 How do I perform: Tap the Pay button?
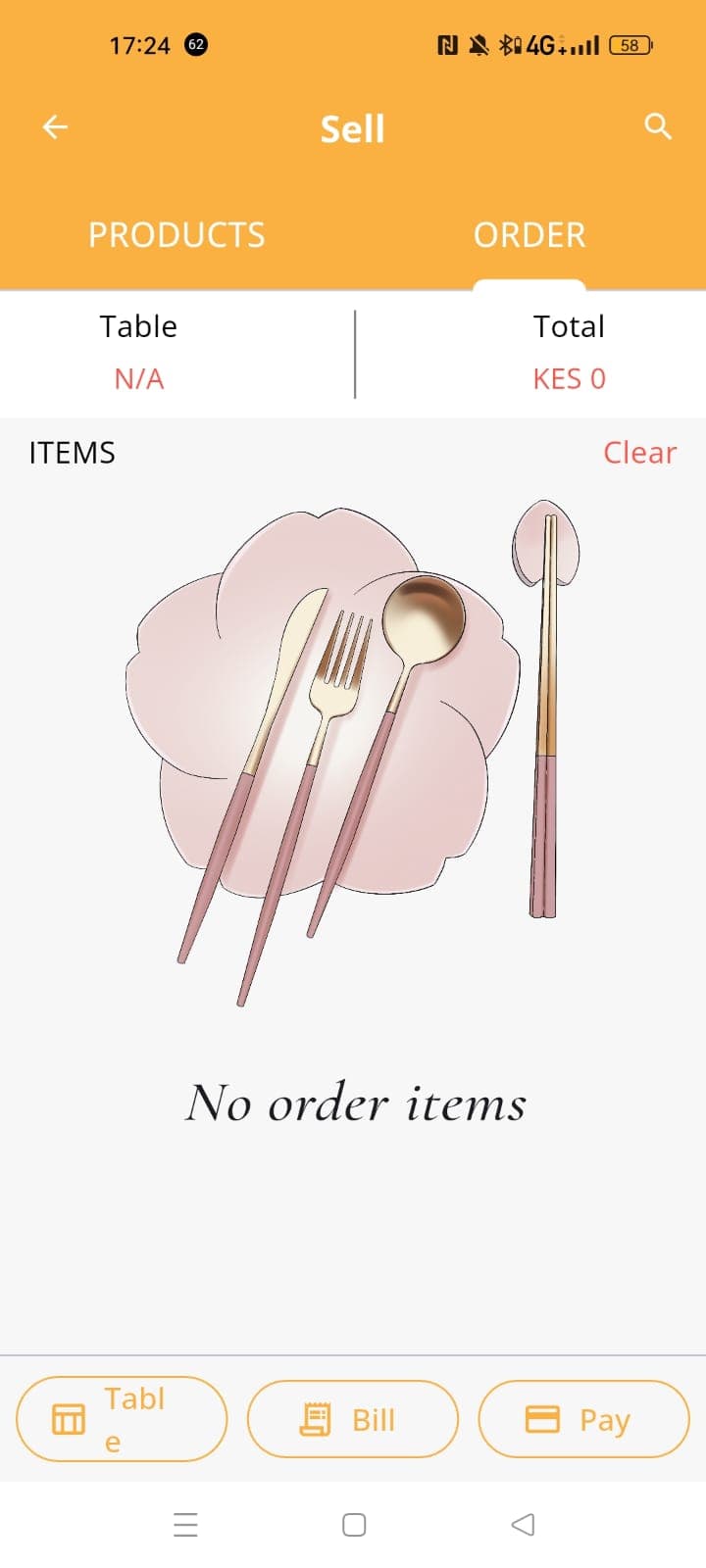583,1419
